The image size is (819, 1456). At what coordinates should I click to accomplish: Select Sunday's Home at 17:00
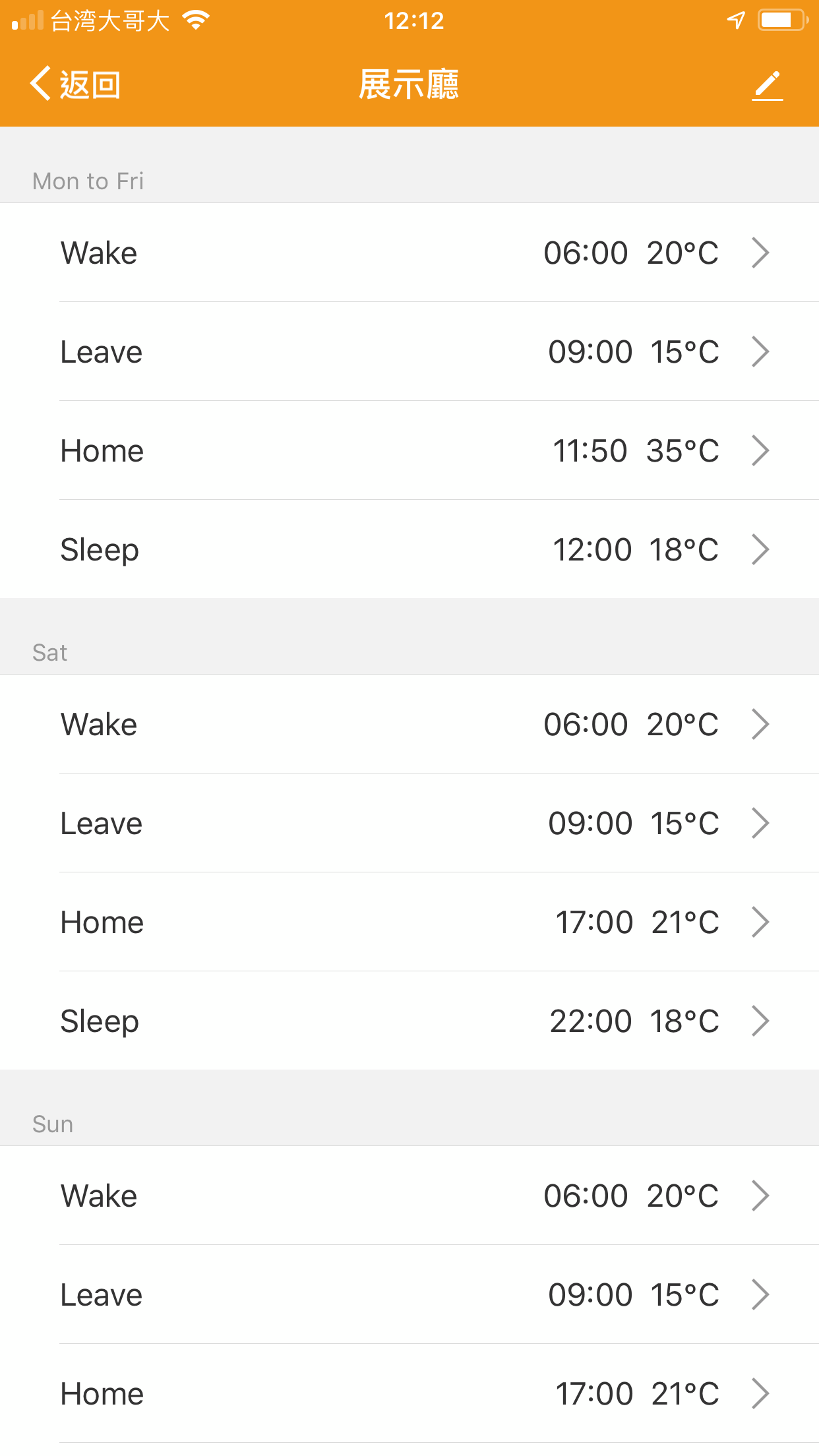pos(409,1393)
